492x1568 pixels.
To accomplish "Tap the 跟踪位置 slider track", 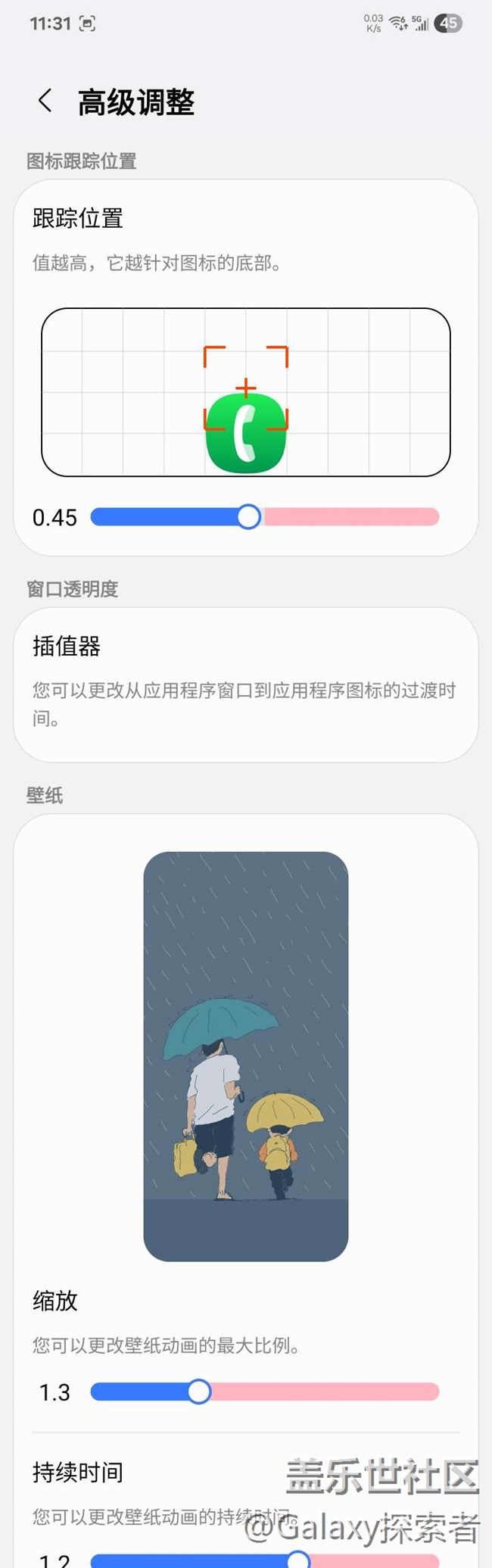I will (265, 517).
